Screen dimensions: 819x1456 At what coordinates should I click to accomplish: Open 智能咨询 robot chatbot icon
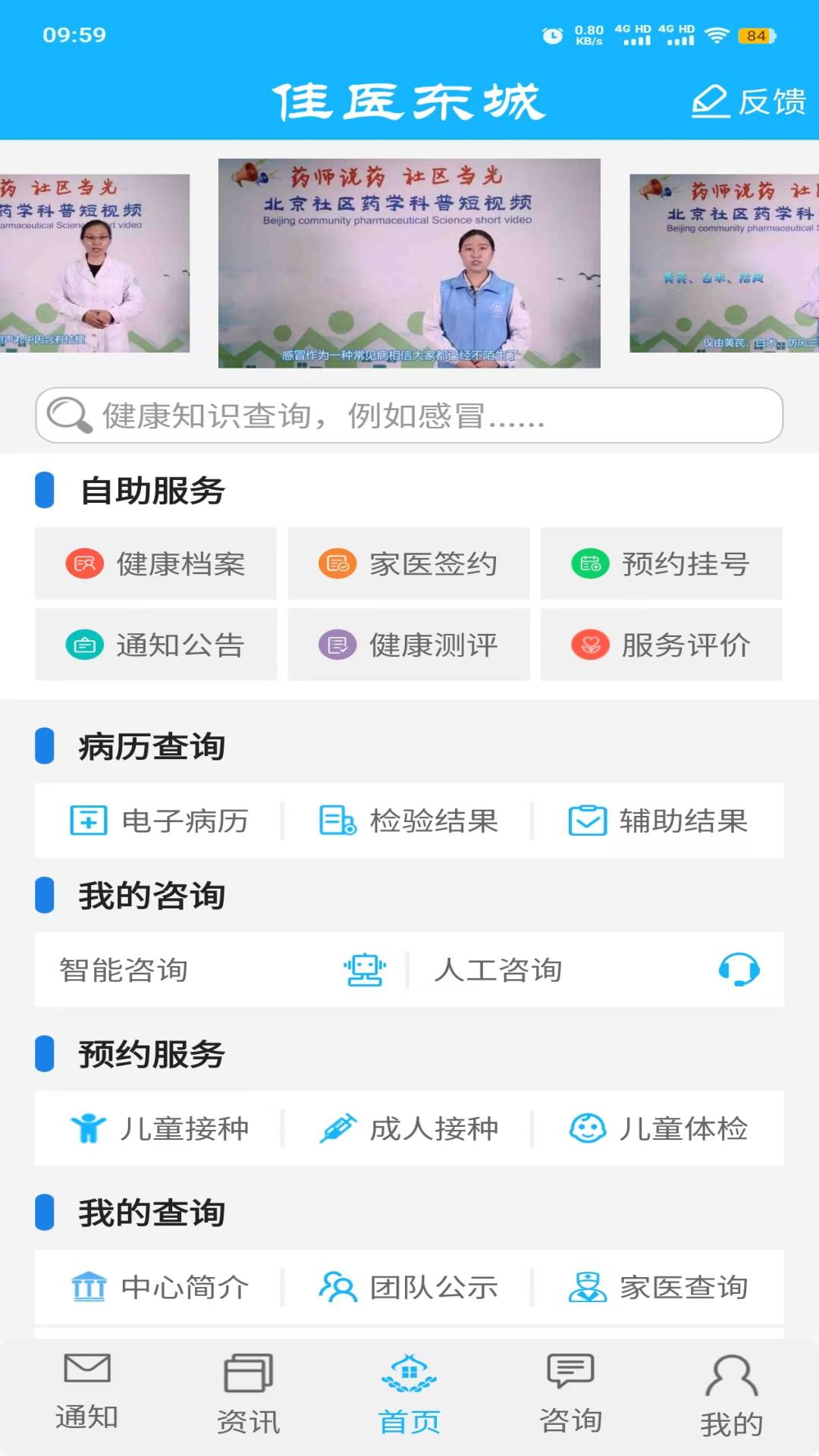[366, 970]
